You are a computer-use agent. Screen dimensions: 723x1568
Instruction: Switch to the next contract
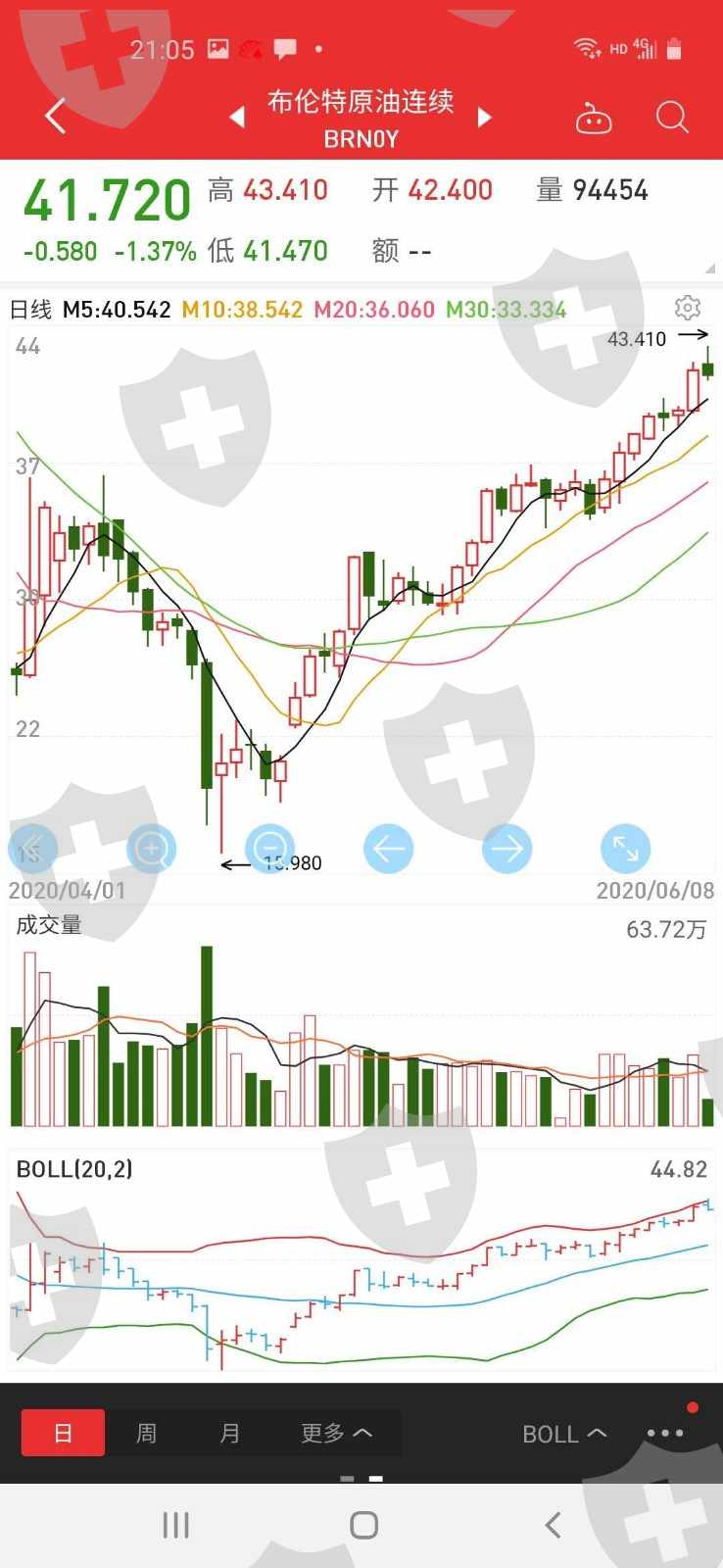pyautogui.click(x=484, y=118)
